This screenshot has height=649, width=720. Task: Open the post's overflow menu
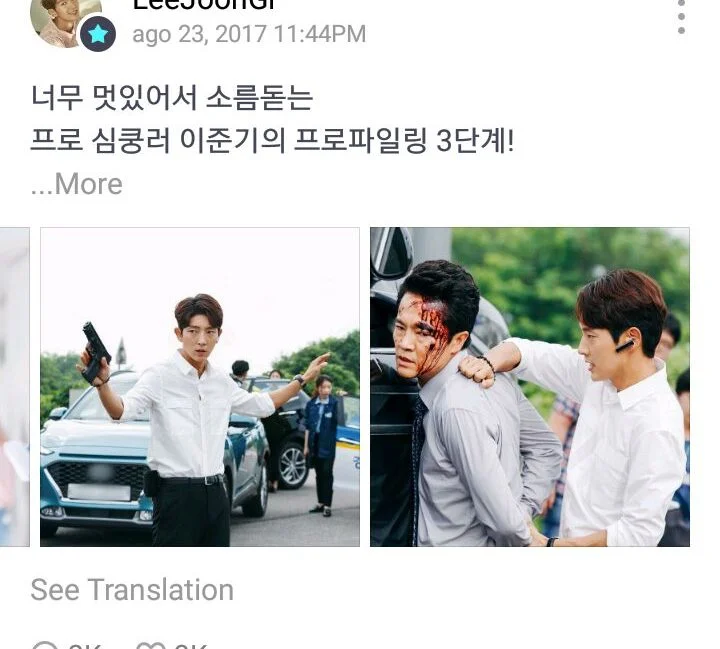coord(681,18)
